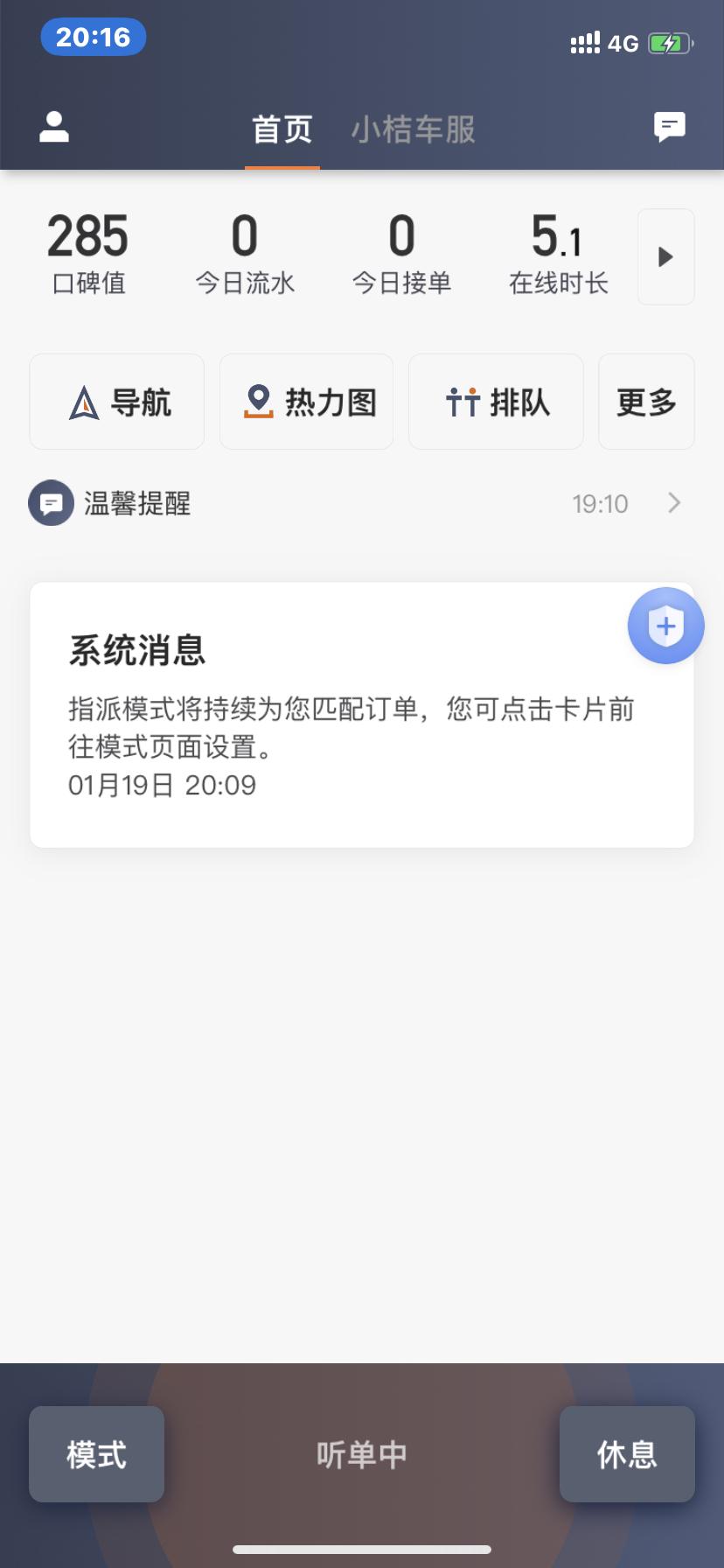This screenshot has height=1568, width=724.
Task: Show 更多 options
Action: click(x=646, y=402)
